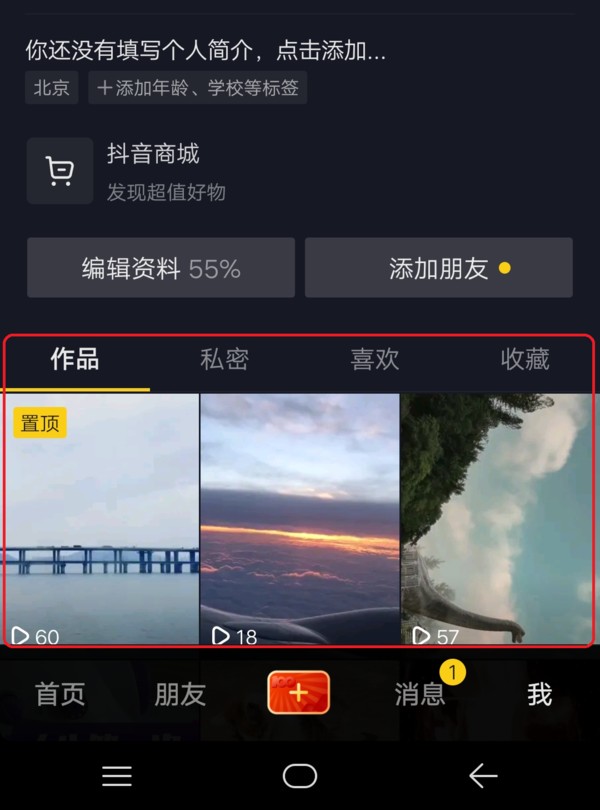Add age and school tags
The width and height of the screenshot is (600, 810).
coord(198,88)
